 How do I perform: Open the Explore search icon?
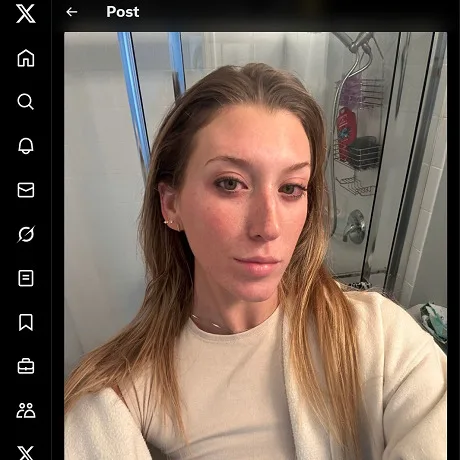tap(26, 101)
